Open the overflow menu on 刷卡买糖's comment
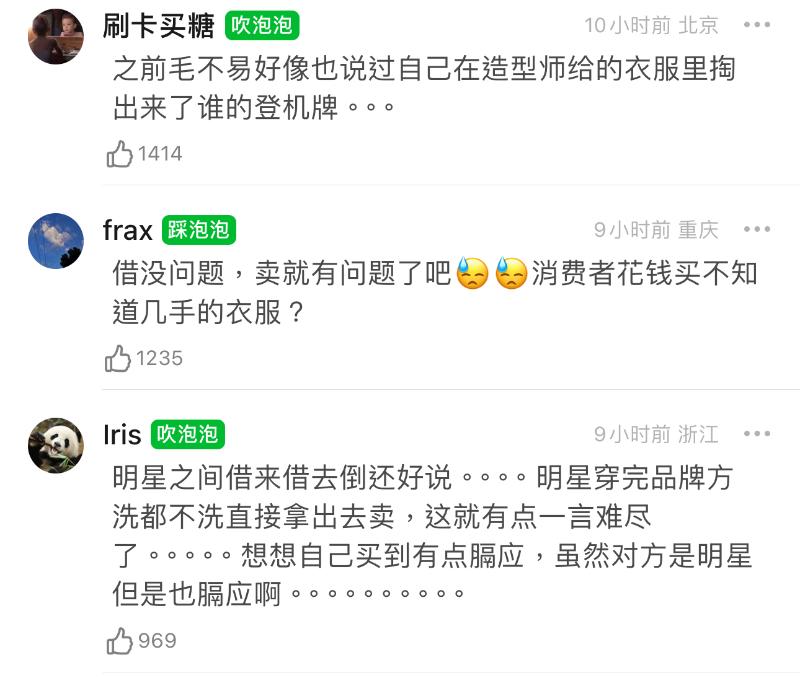This screenshot has height=678, width=800. (757, 25)
